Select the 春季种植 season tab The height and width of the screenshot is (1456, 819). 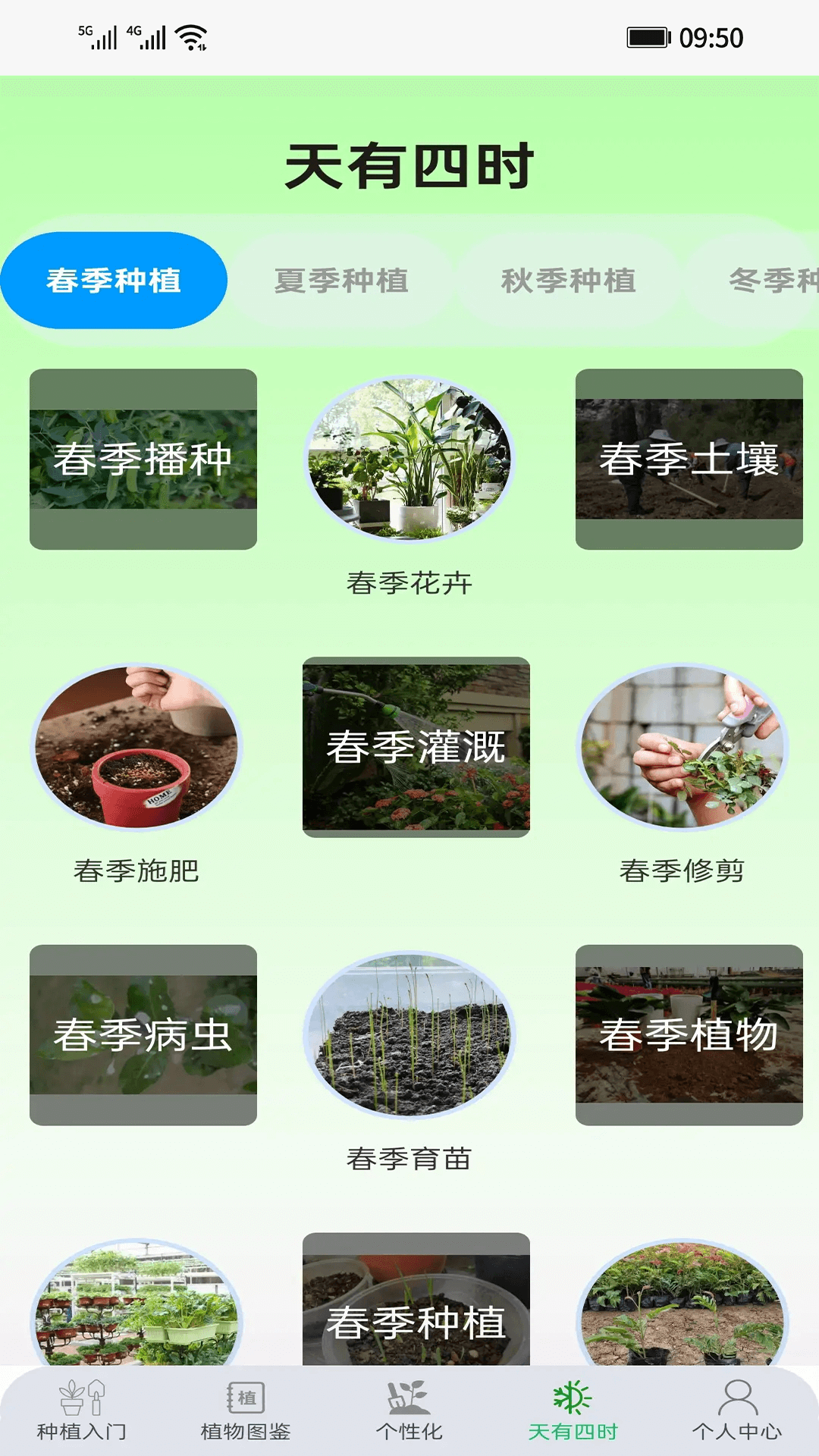(x=114, y=281)
